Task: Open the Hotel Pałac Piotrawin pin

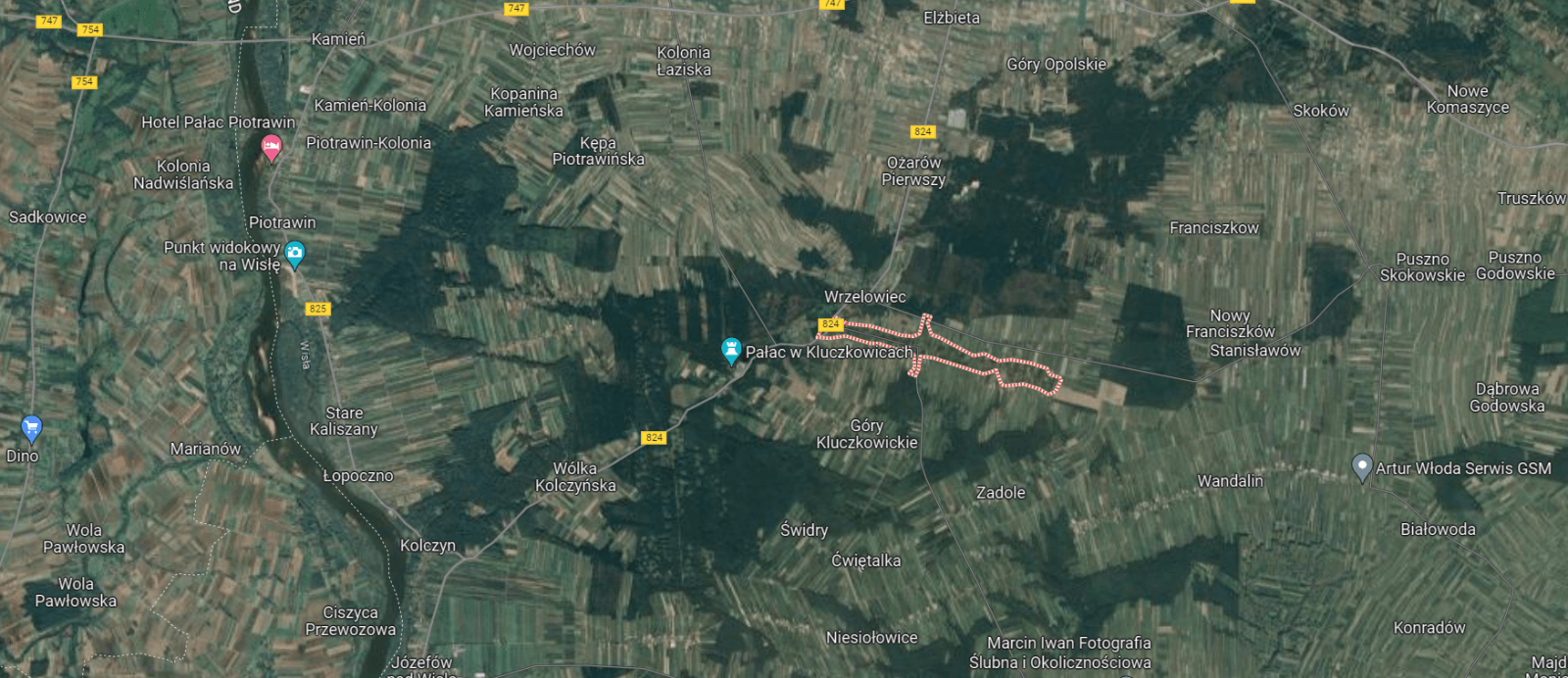Action: (271, 149)
